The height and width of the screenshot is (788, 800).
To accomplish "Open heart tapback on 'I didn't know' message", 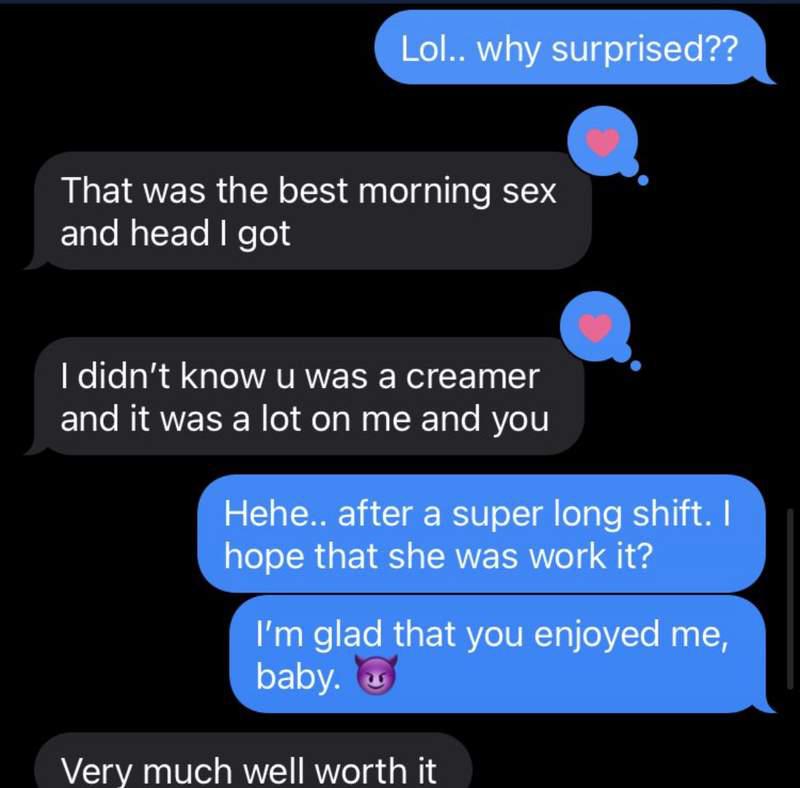I will 596,327.
